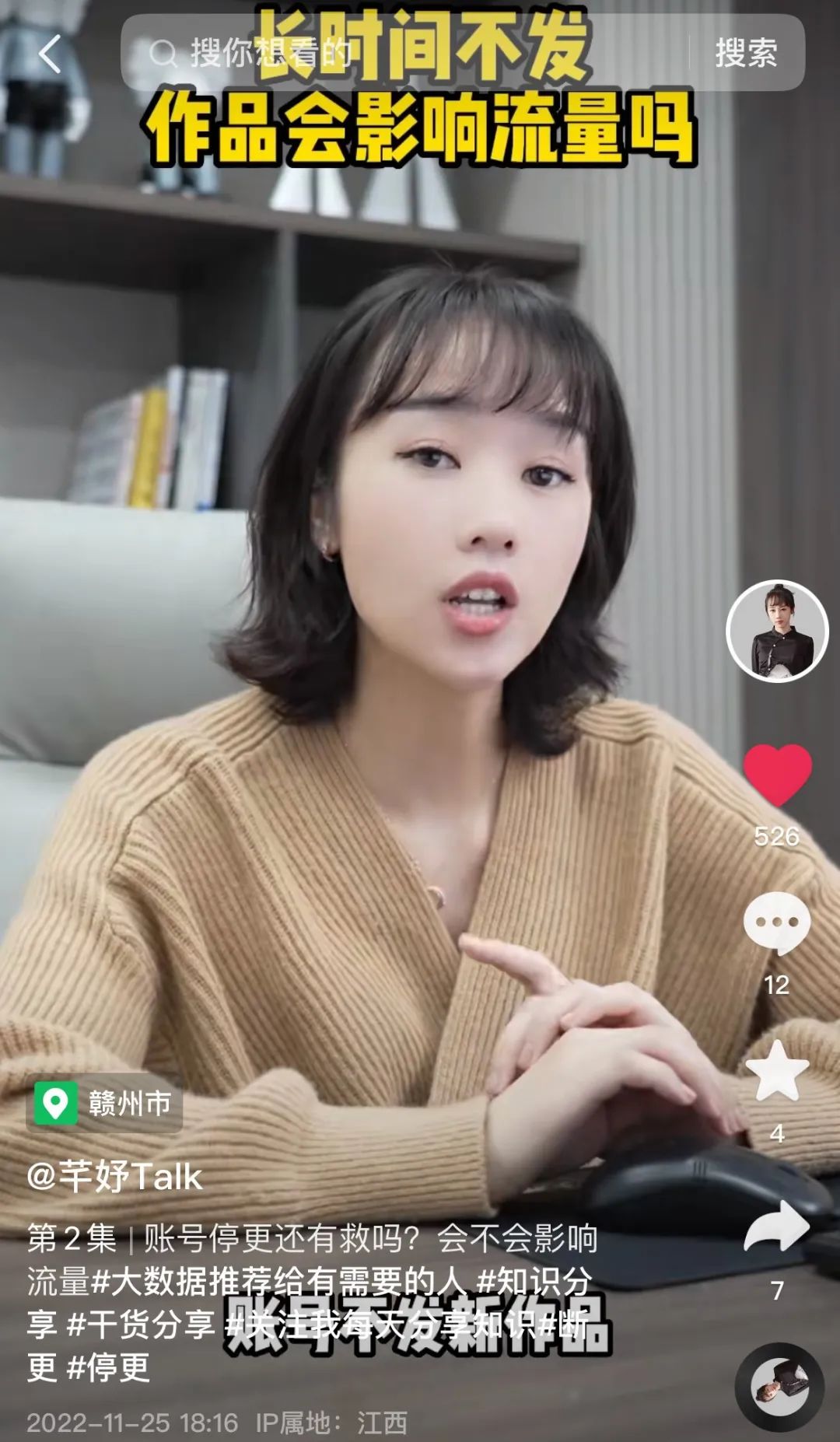Open the #停更 hashtag
Screen dimensions: 840x1442
(108, 1368)
